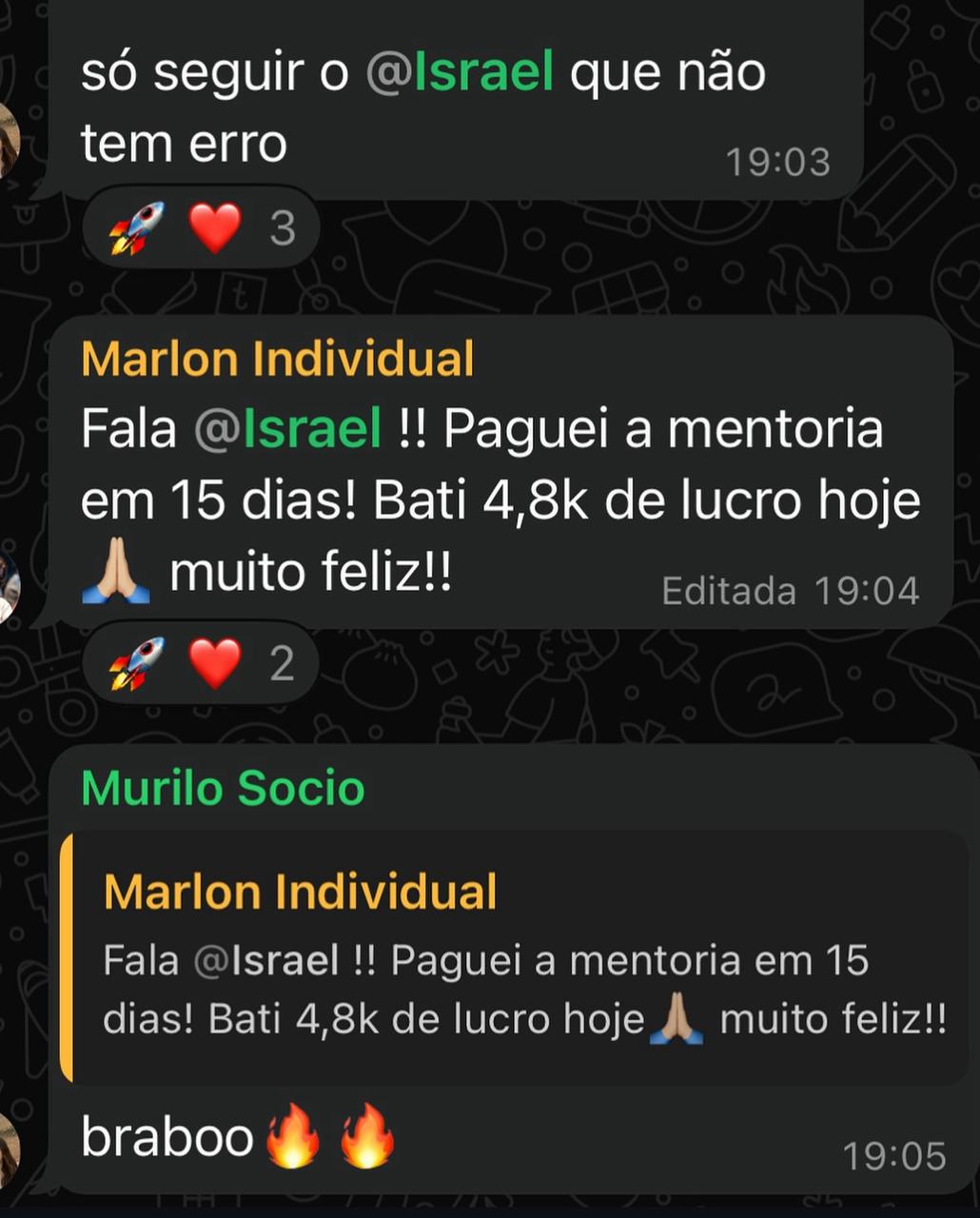This screenshot has width=980, height=1218.
Task: Tap @Israel mention in "Paguei a mentoria" message
Action: tap(288, 428)
